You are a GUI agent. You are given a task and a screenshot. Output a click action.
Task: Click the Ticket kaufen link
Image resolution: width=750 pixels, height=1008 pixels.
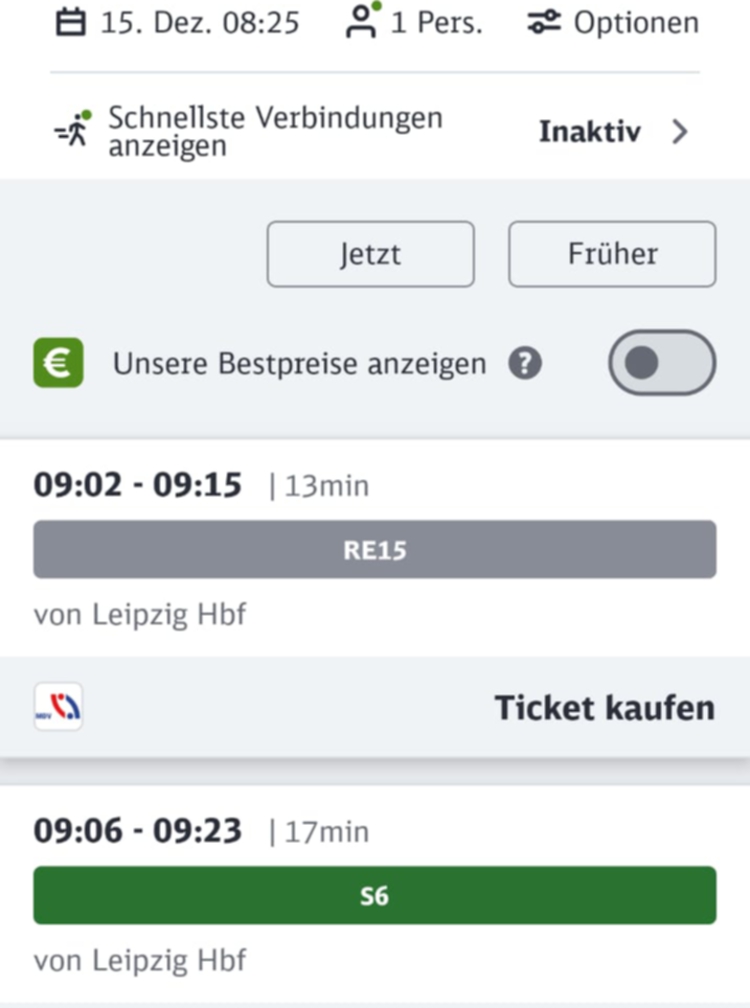pyautogui.click(x=604, y=707)
